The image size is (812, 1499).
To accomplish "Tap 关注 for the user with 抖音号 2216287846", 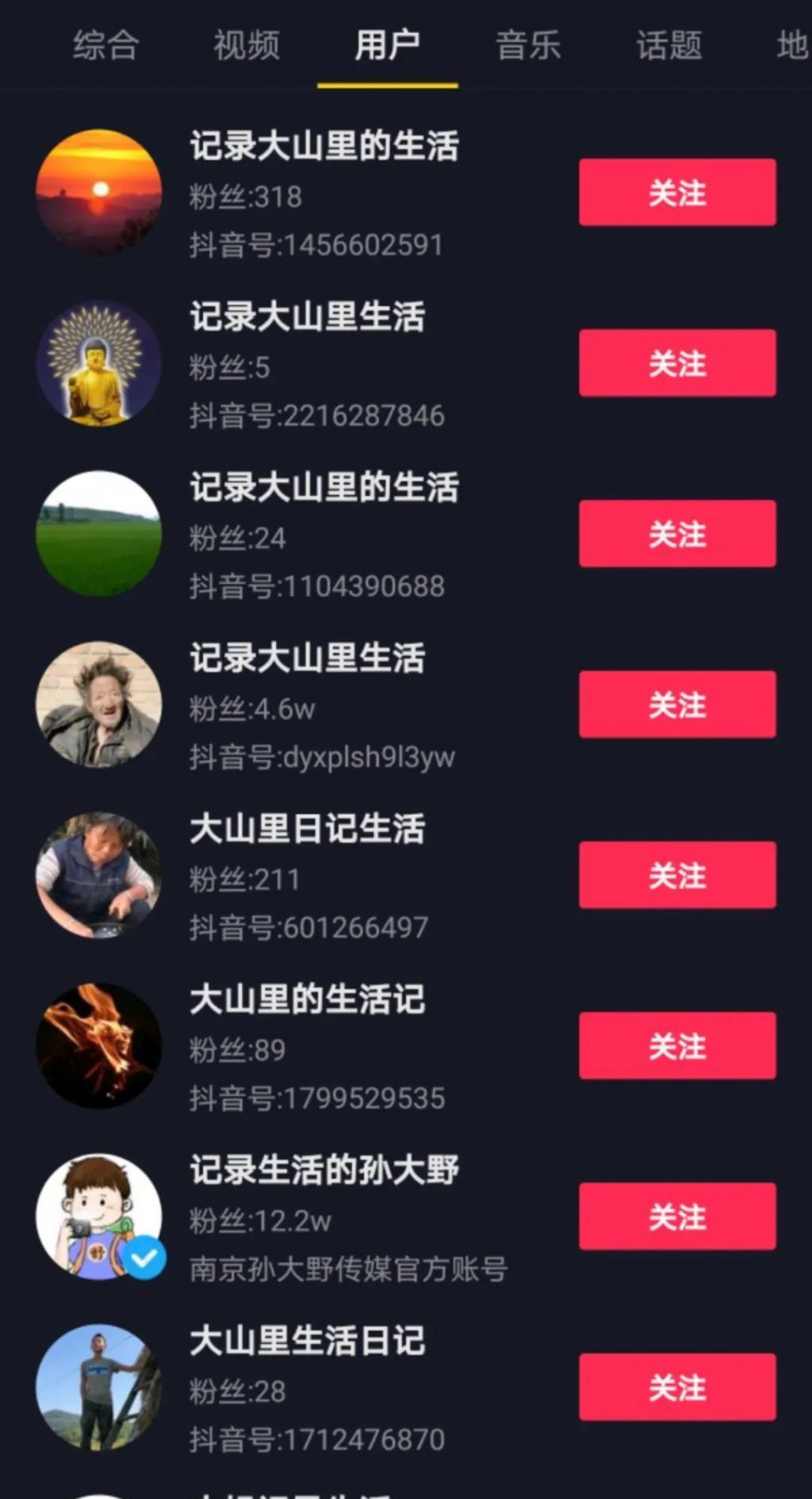I will [x=676, y=363].
